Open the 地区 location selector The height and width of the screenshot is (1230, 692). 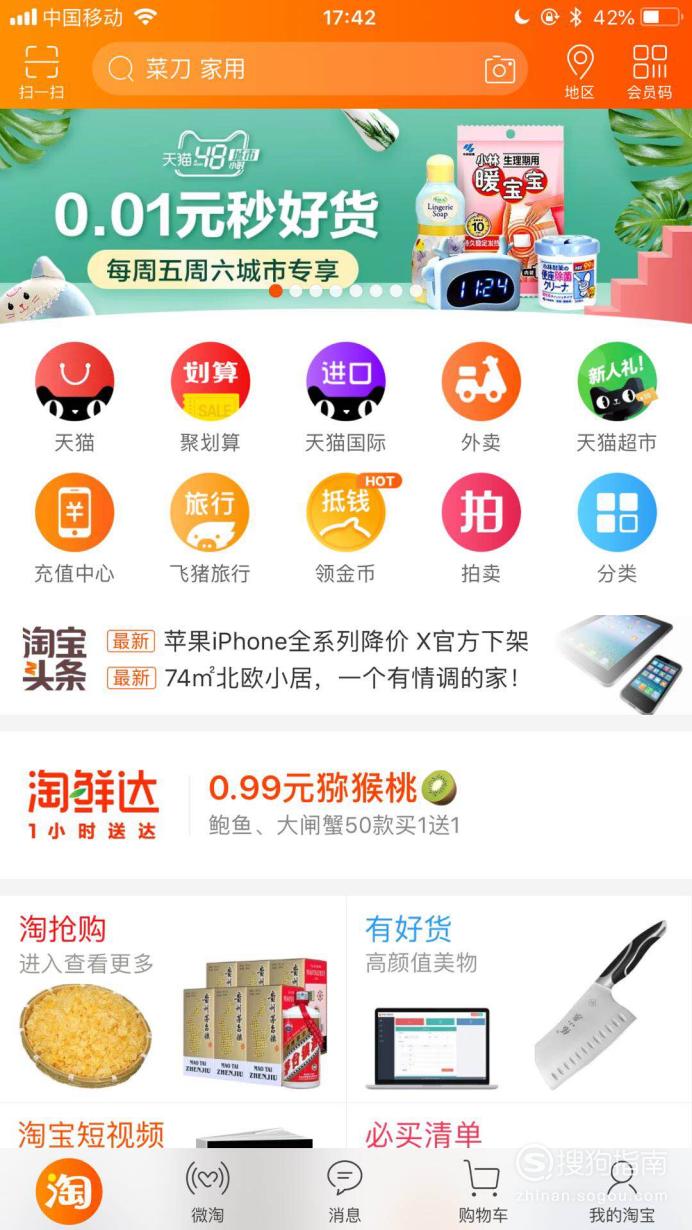580,71
